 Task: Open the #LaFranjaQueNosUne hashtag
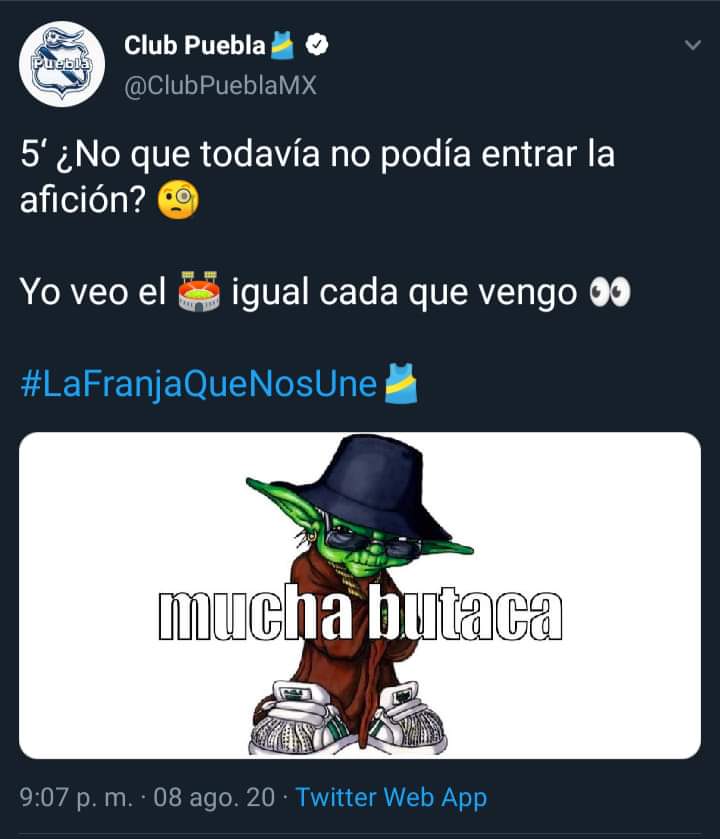click(x=201, y=384)
